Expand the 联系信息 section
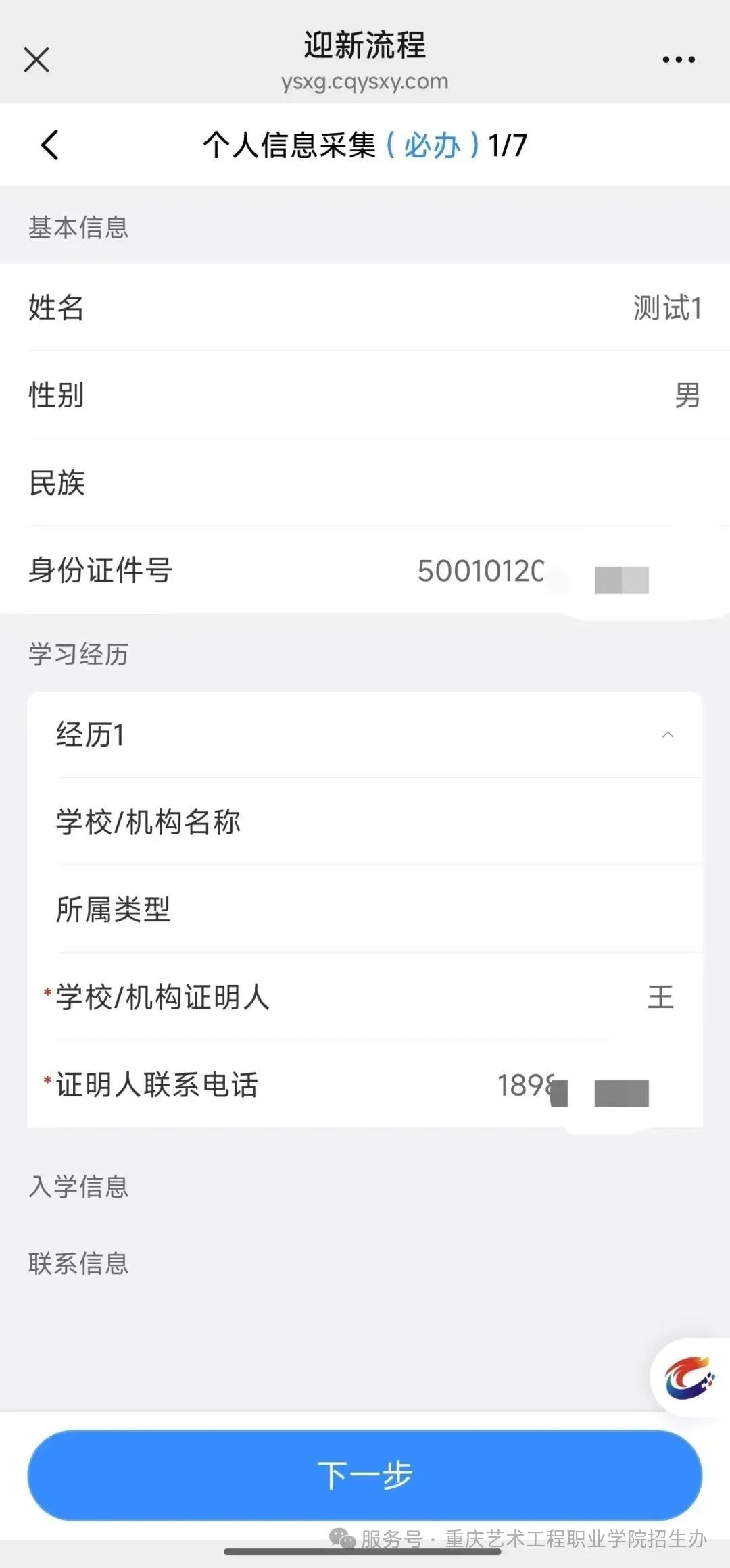This screenshot has width=730, height=1568. click(x=78, y=1263)
